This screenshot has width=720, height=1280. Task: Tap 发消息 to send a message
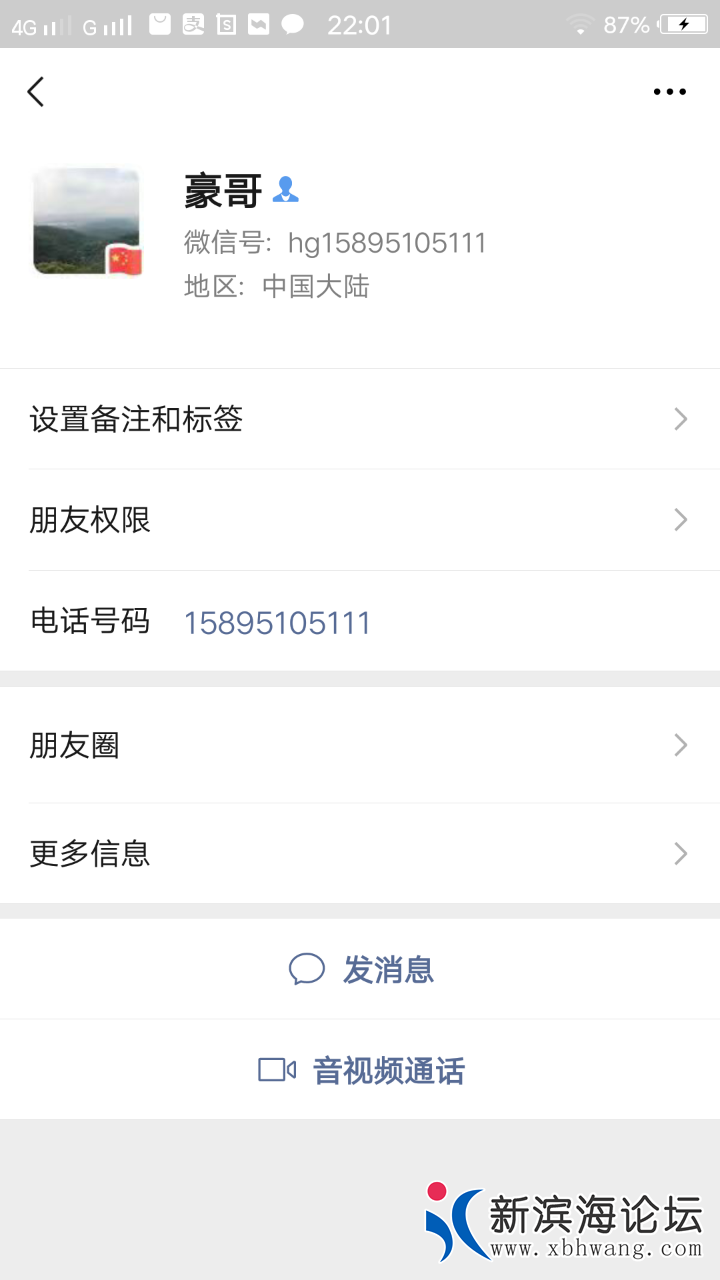361,969
